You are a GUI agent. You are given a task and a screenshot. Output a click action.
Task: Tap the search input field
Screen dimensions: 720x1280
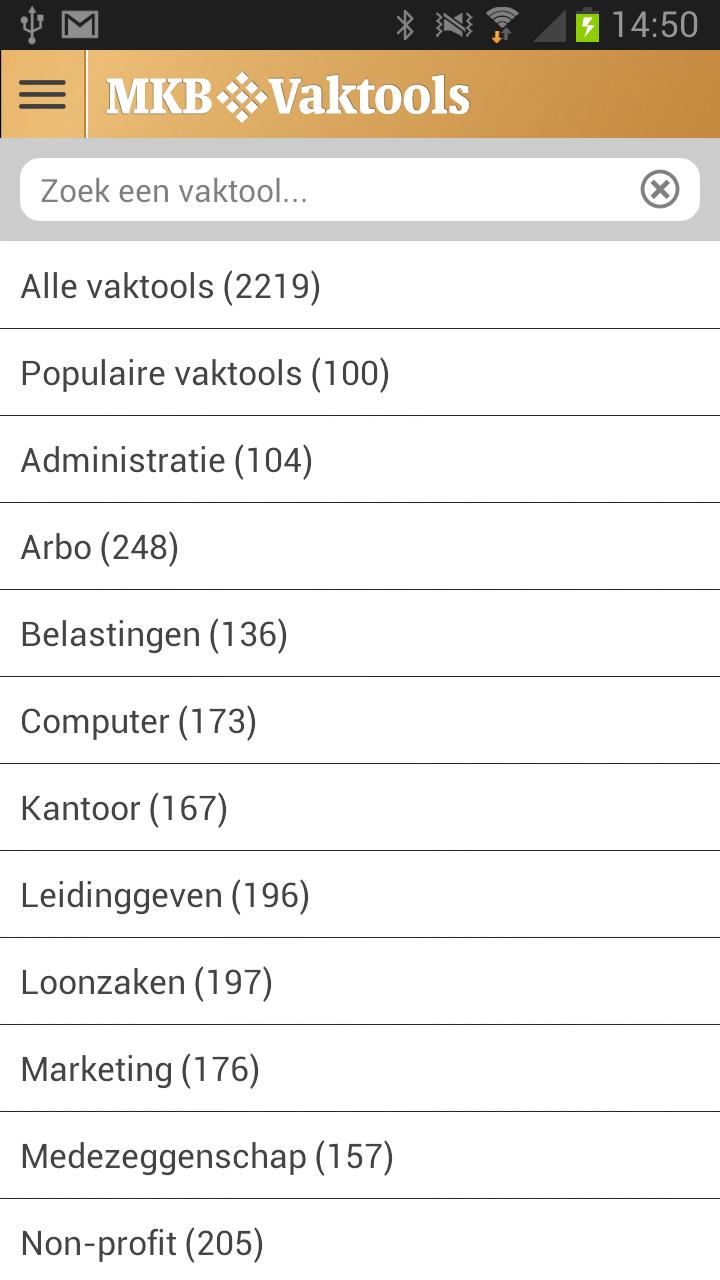pyautogui.click(x=300, y=189)
